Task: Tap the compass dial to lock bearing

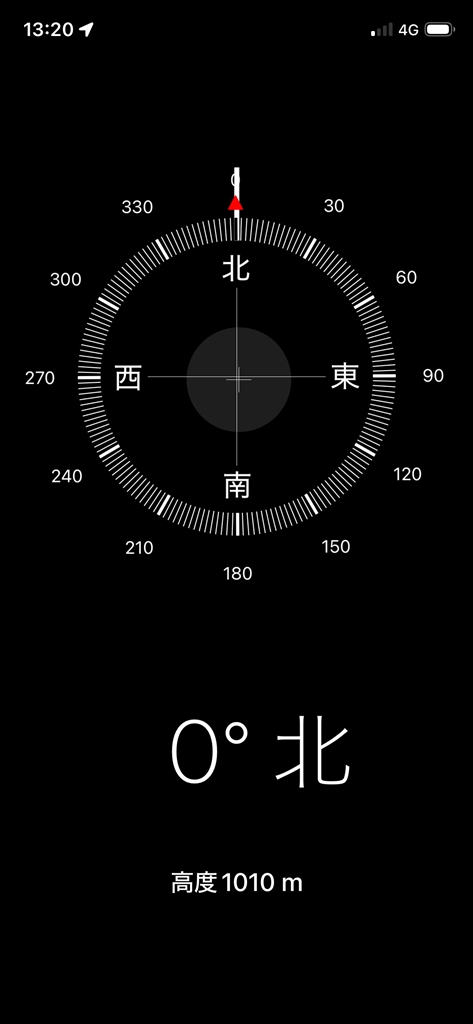Action: click(x=236, y=377)
